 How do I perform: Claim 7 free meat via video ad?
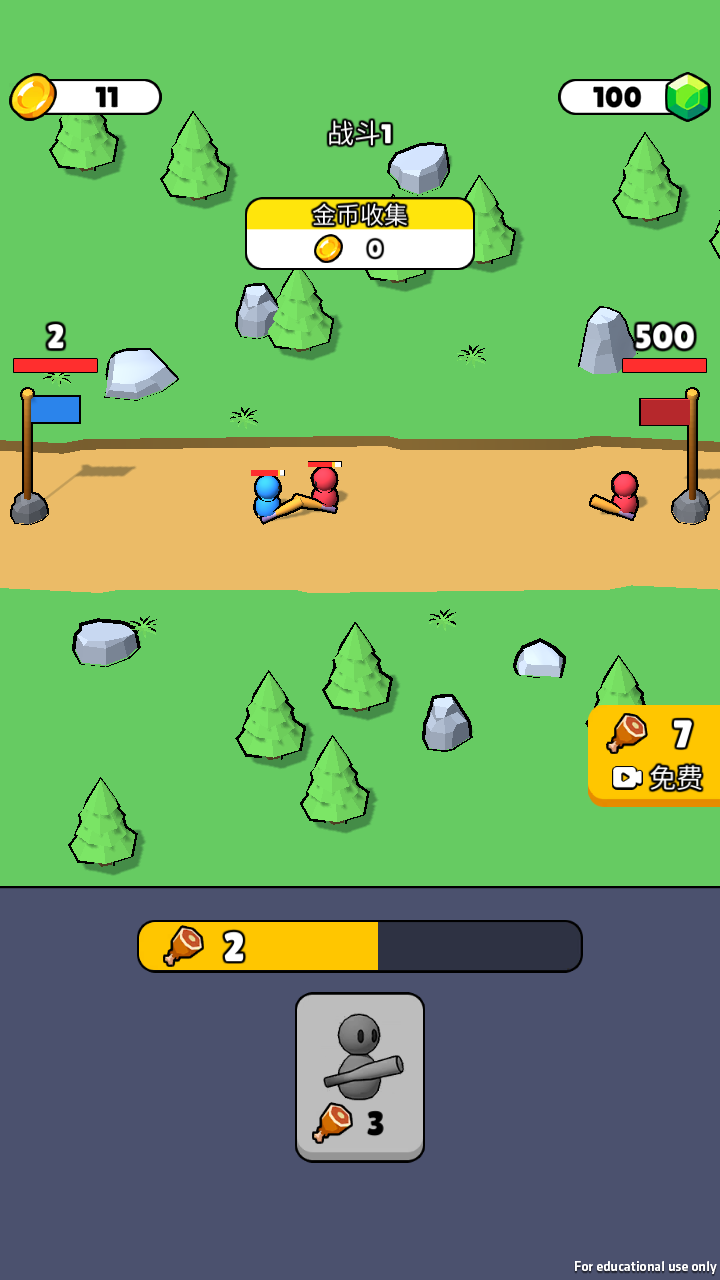656,755
